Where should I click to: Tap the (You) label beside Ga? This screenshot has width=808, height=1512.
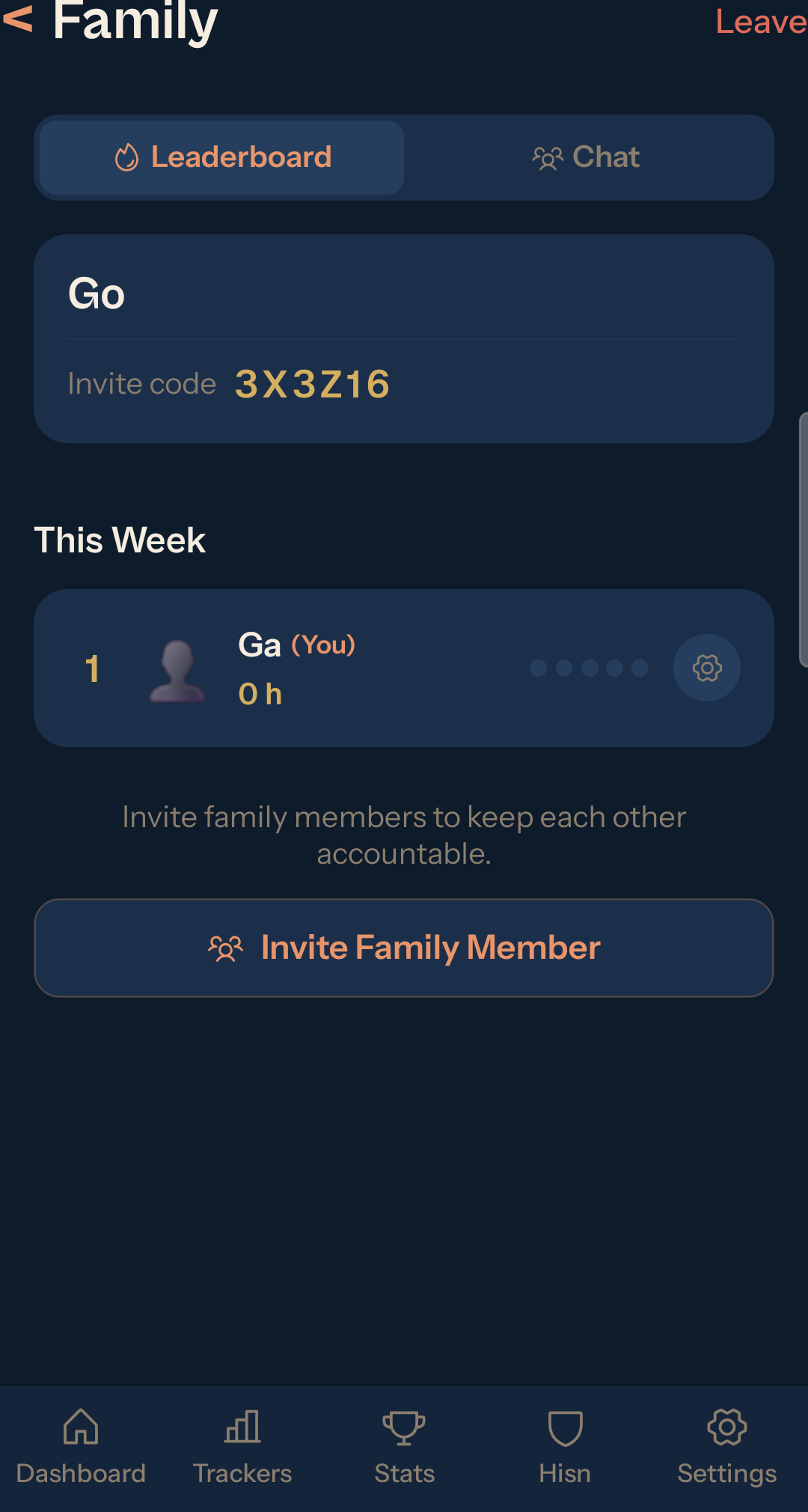[x=323, y=644]
